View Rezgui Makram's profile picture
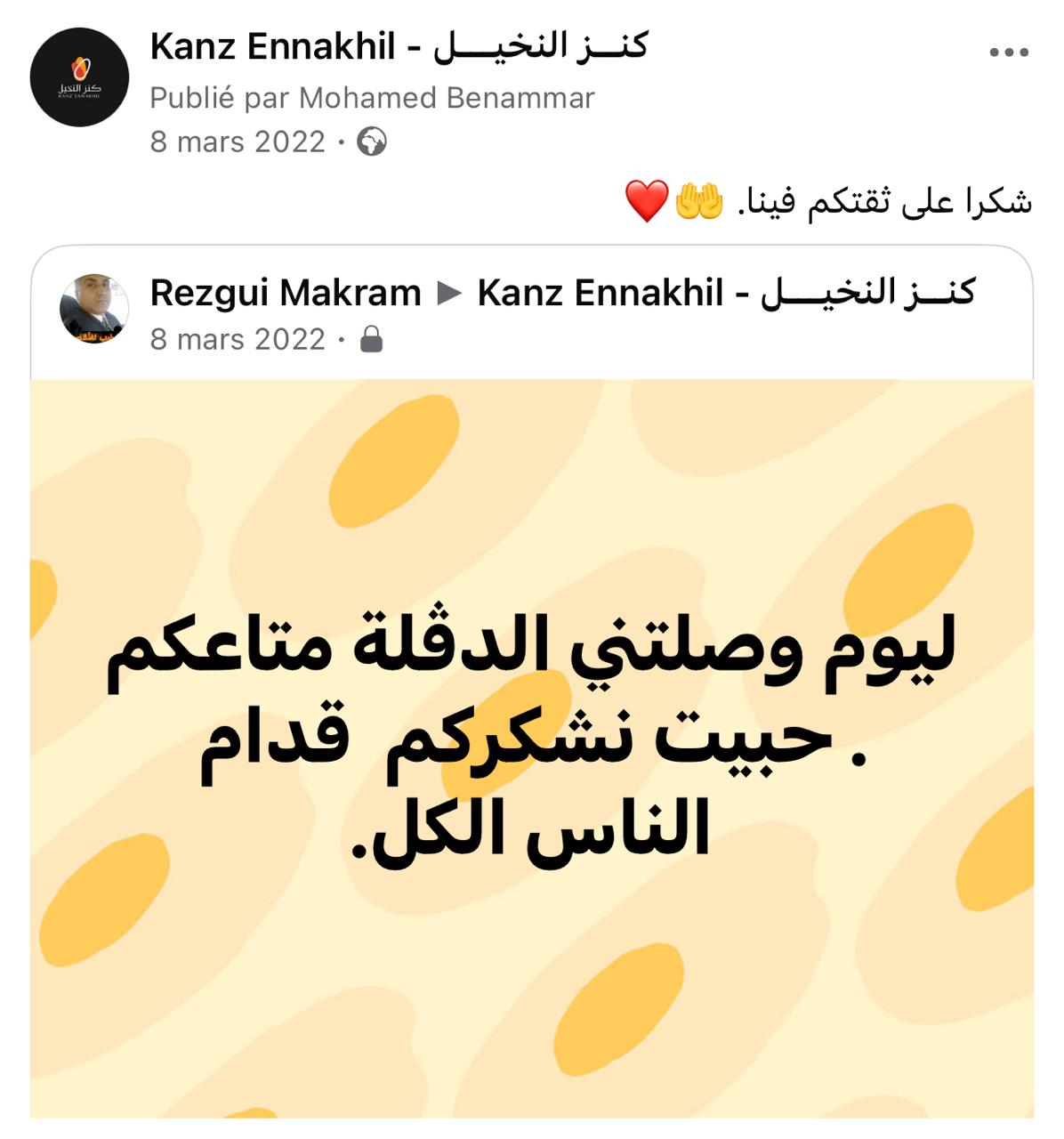Viewport: 1064px width, 1139px height. (93, 309)
